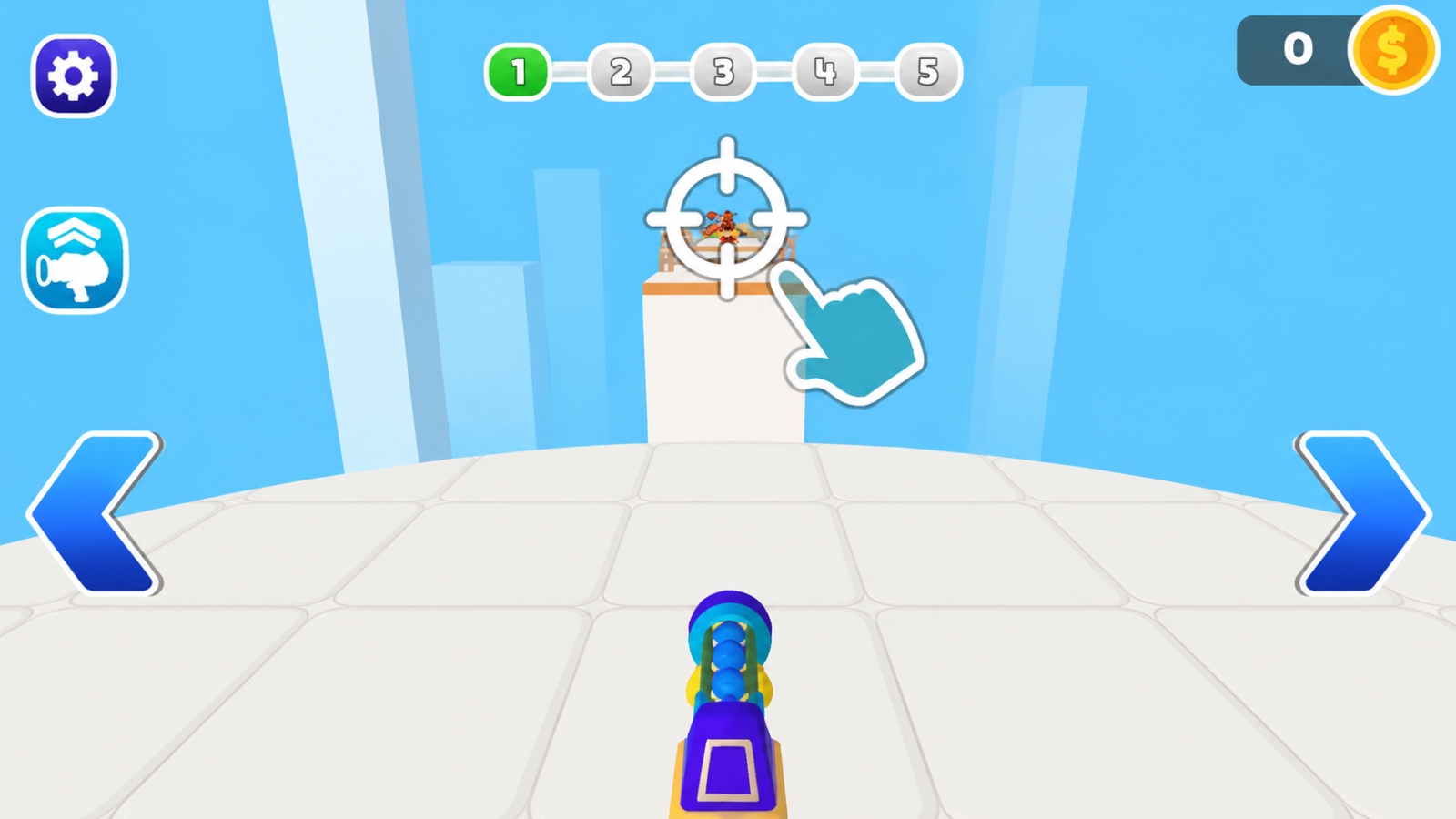Move cannon with the left arrow

click(x=96, y=513)
